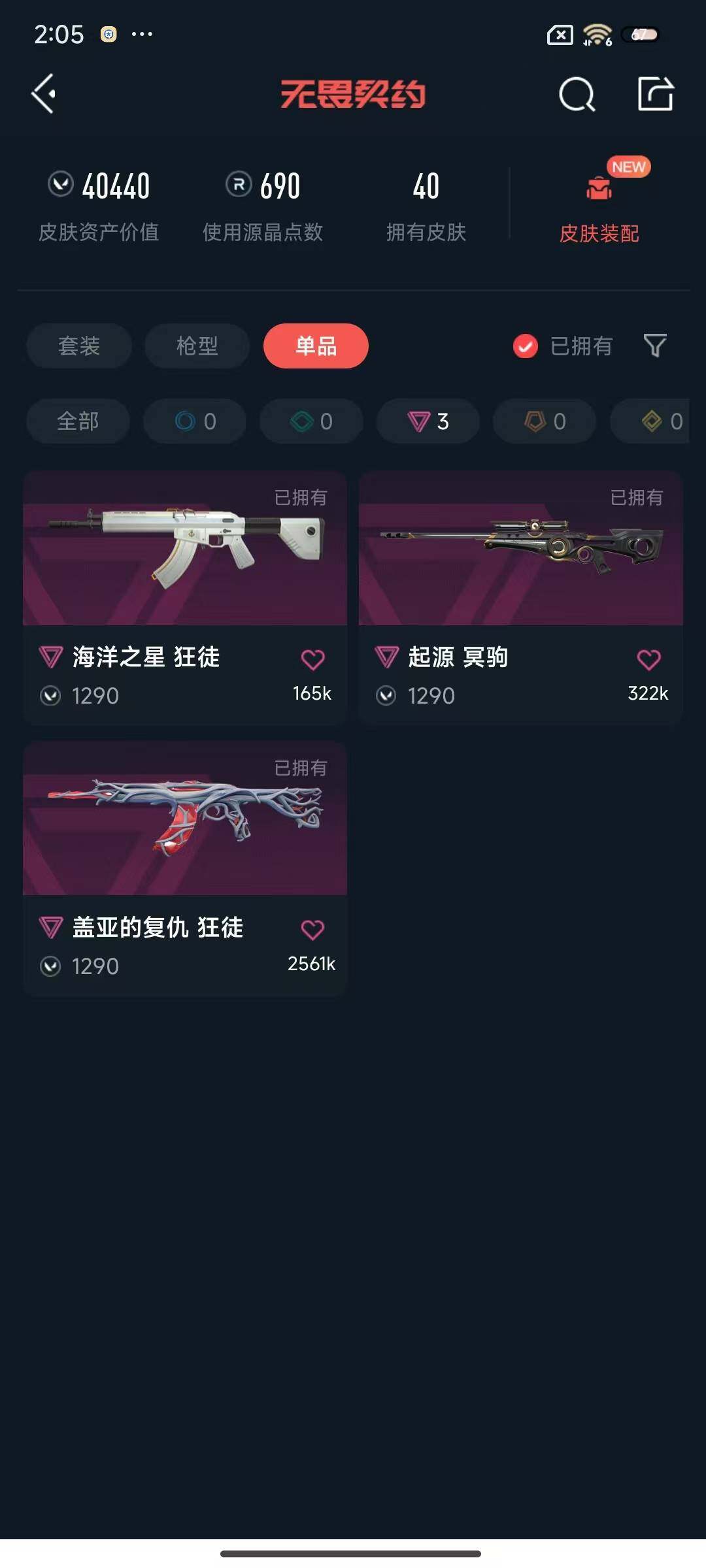The width and height of the screenshot is (706, 1568).
Task: Filter by the blue circle tier chip
Action: [x=195, y=421]
